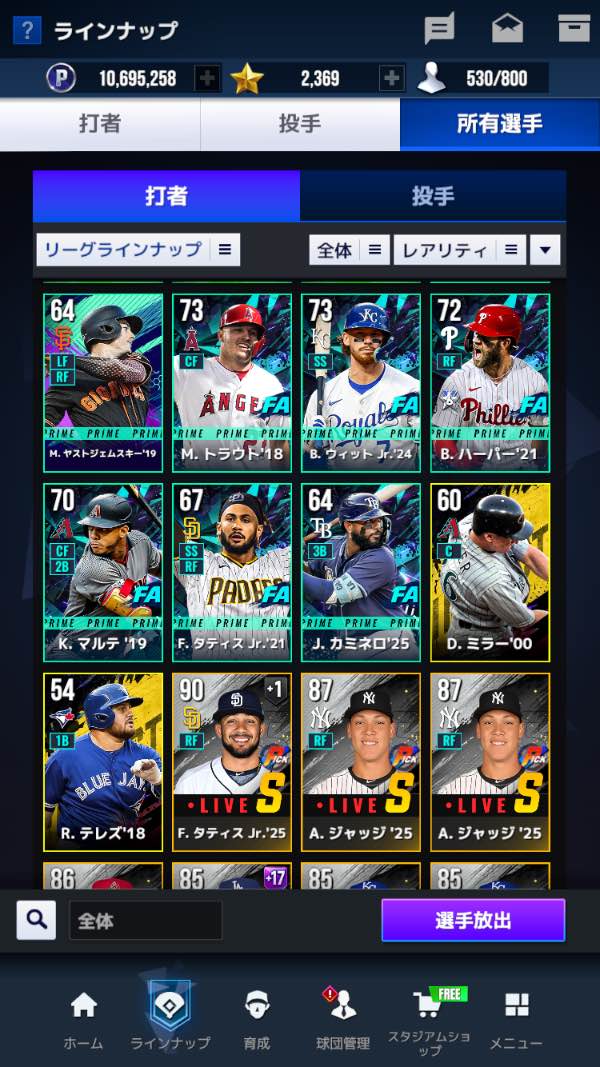
Task: Open the help question mark icon
Action: click(x=27, y=30)
